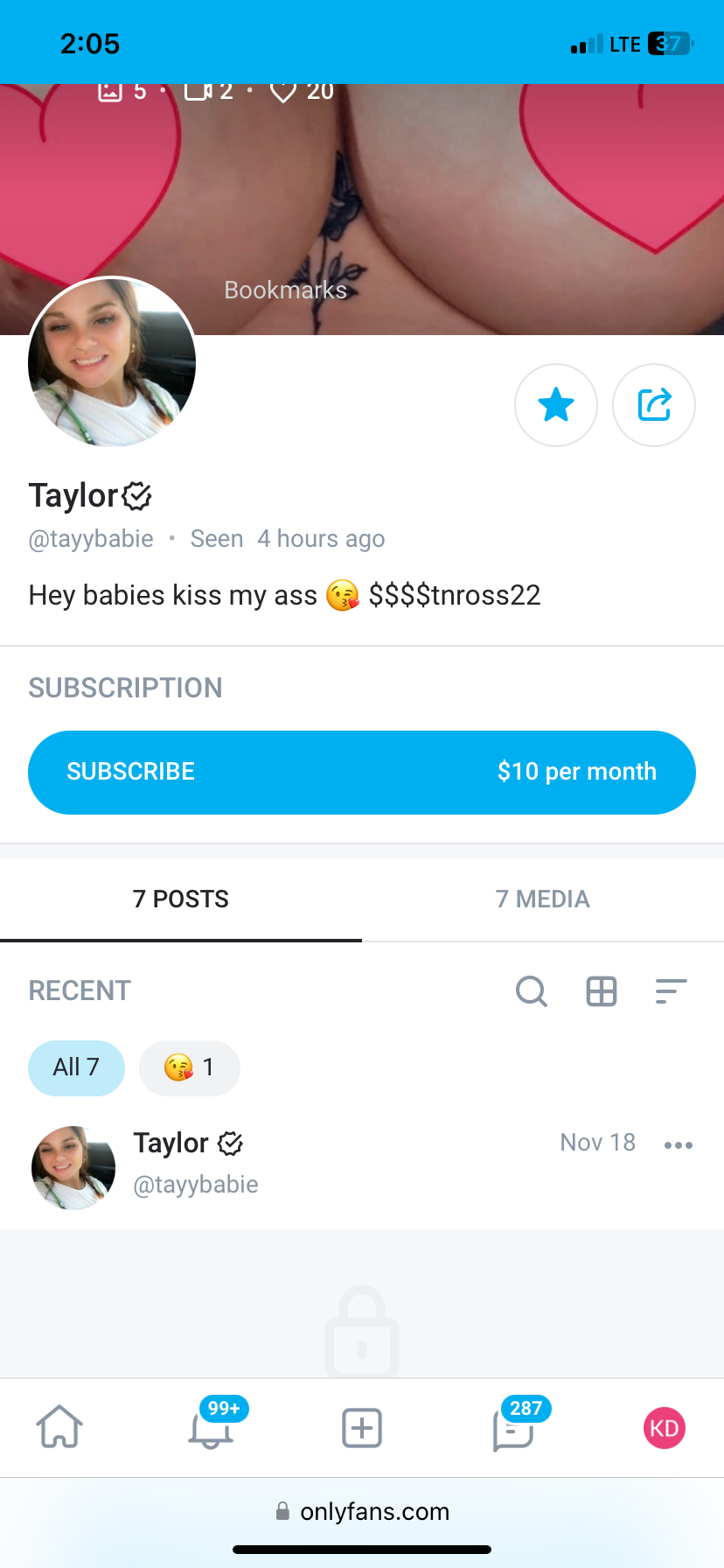
Task: Open the sort options icon
Action: (x=671, y=991)
